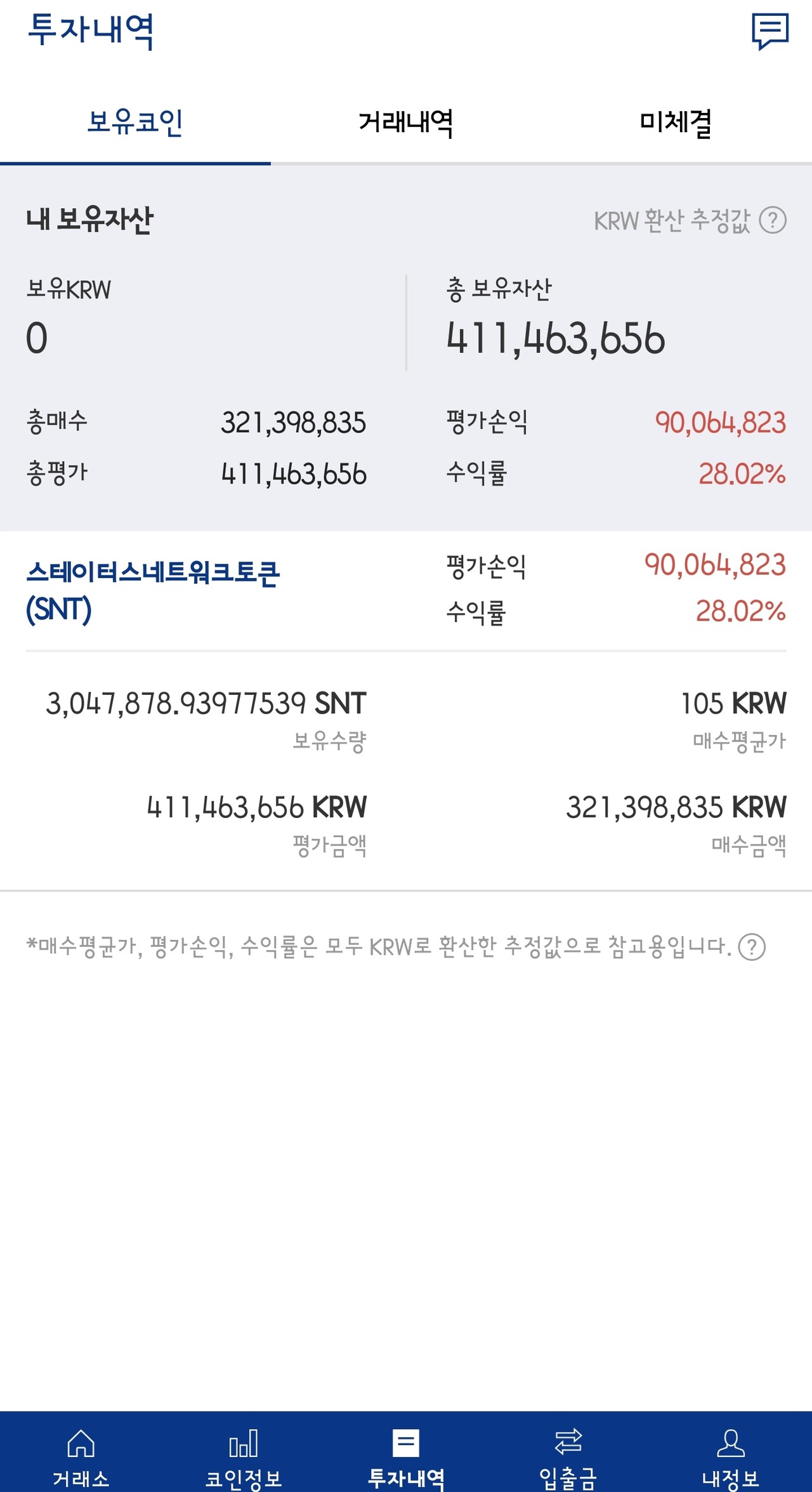The height and width of the screenshot is (1492, 812).
Task: Tap the 투자내역 list icon in bottom bar
Action: (x=406, y=1453)
